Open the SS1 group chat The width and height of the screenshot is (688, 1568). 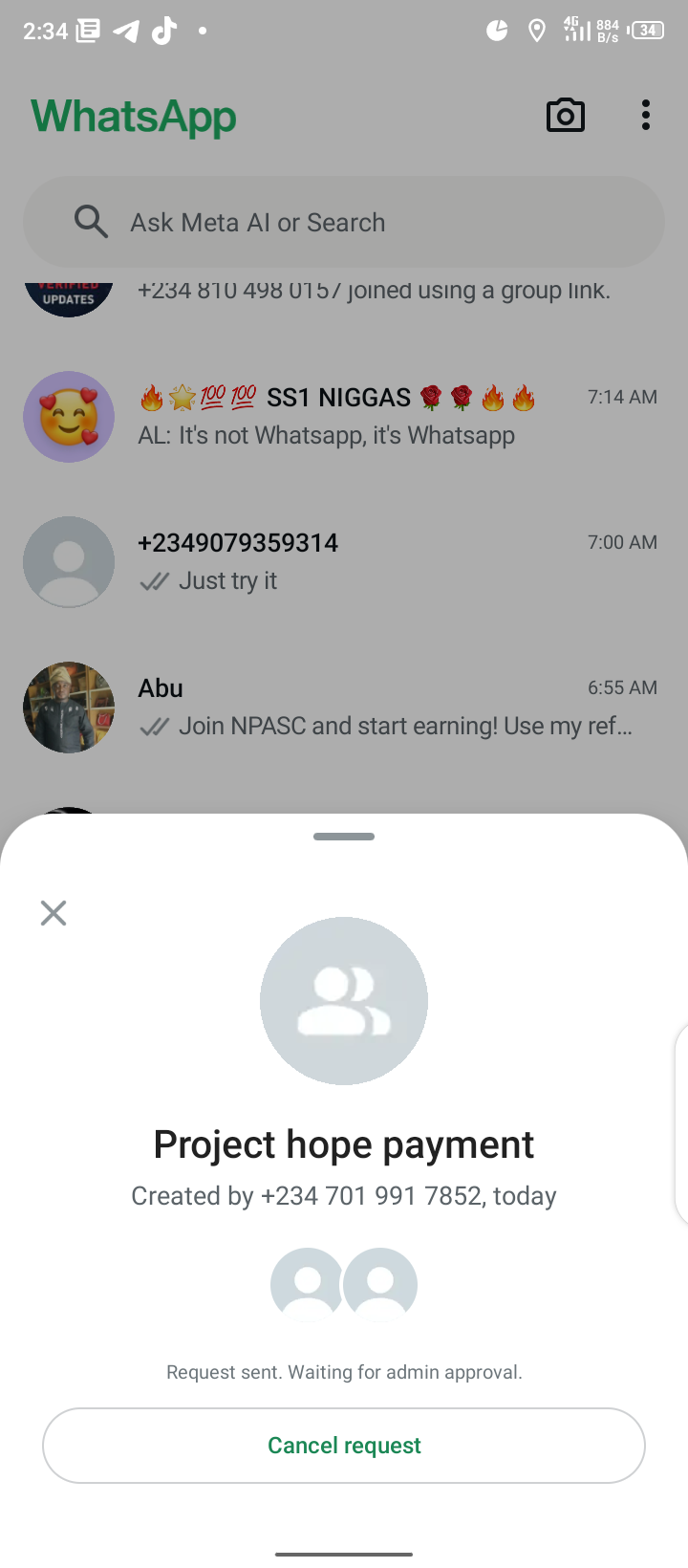pyautogui.click(x=344, y=417)
